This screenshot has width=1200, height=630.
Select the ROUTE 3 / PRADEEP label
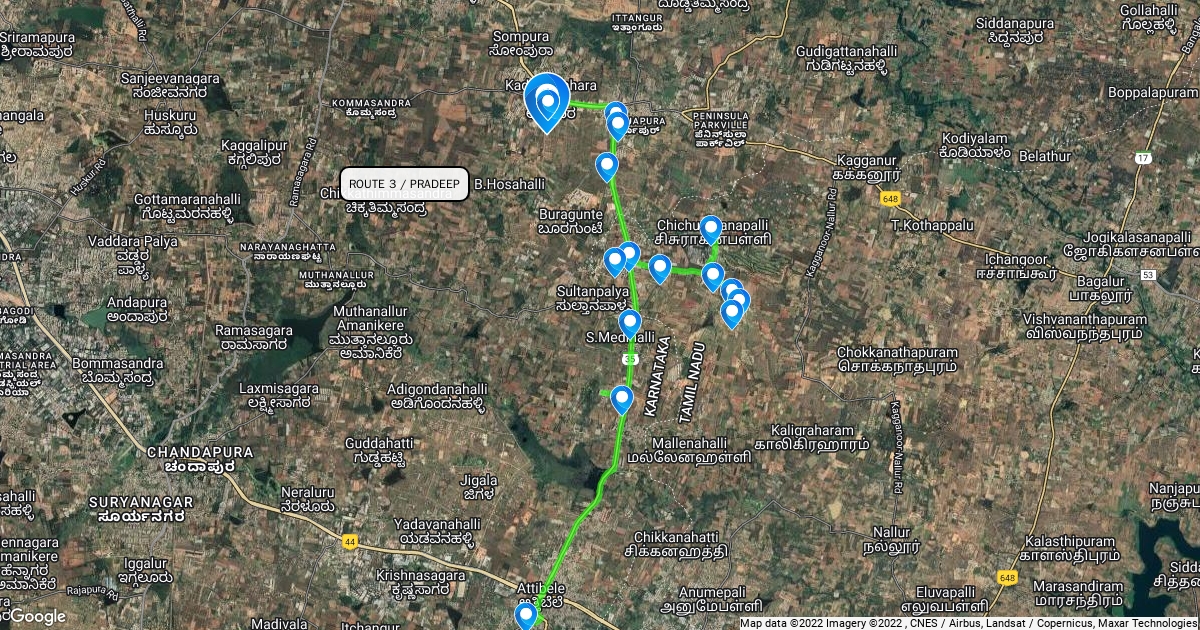click(x=405, y=184)
